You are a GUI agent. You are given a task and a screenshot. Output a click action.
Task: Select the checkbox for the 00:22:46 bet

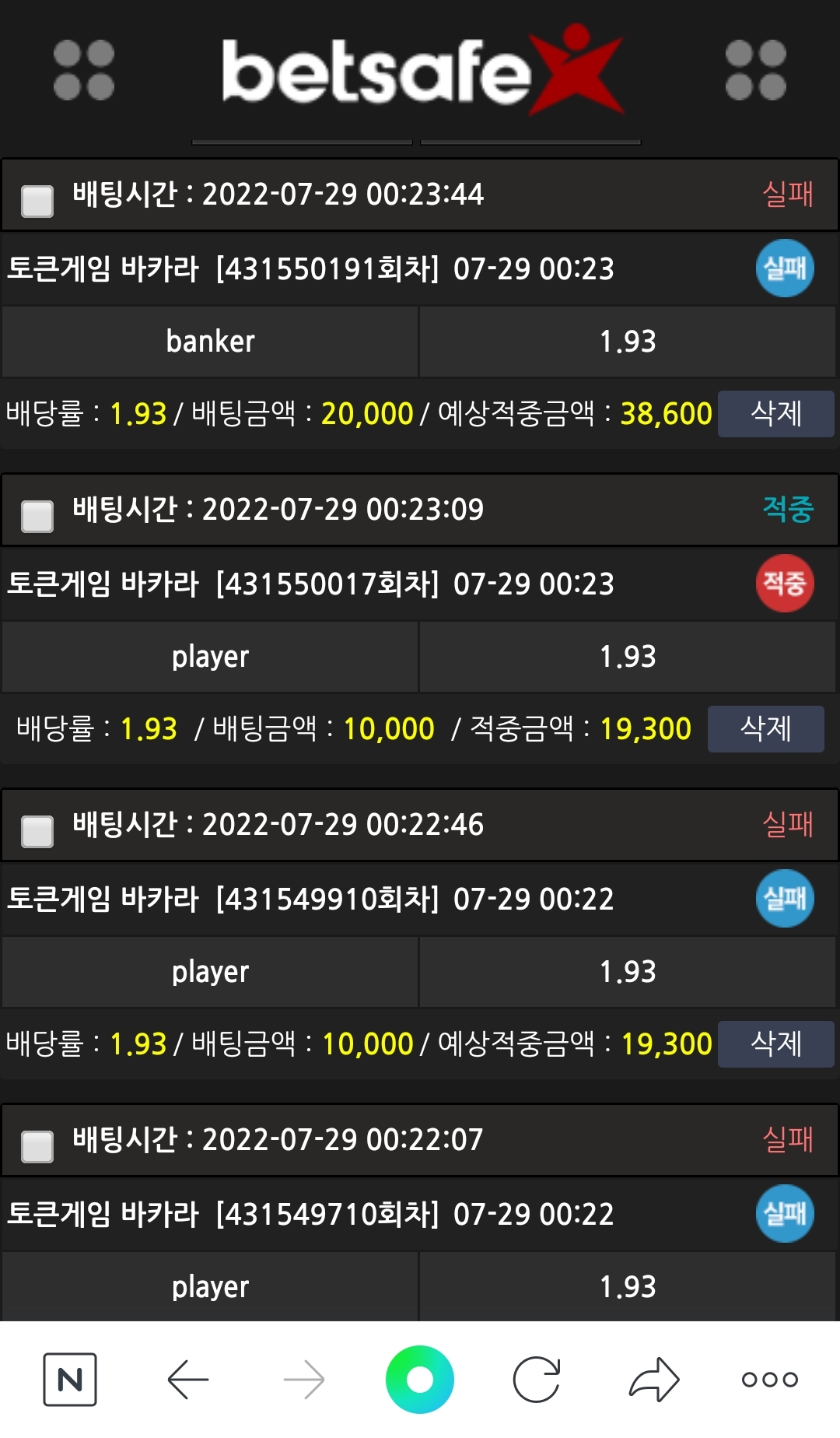[37, 831]
